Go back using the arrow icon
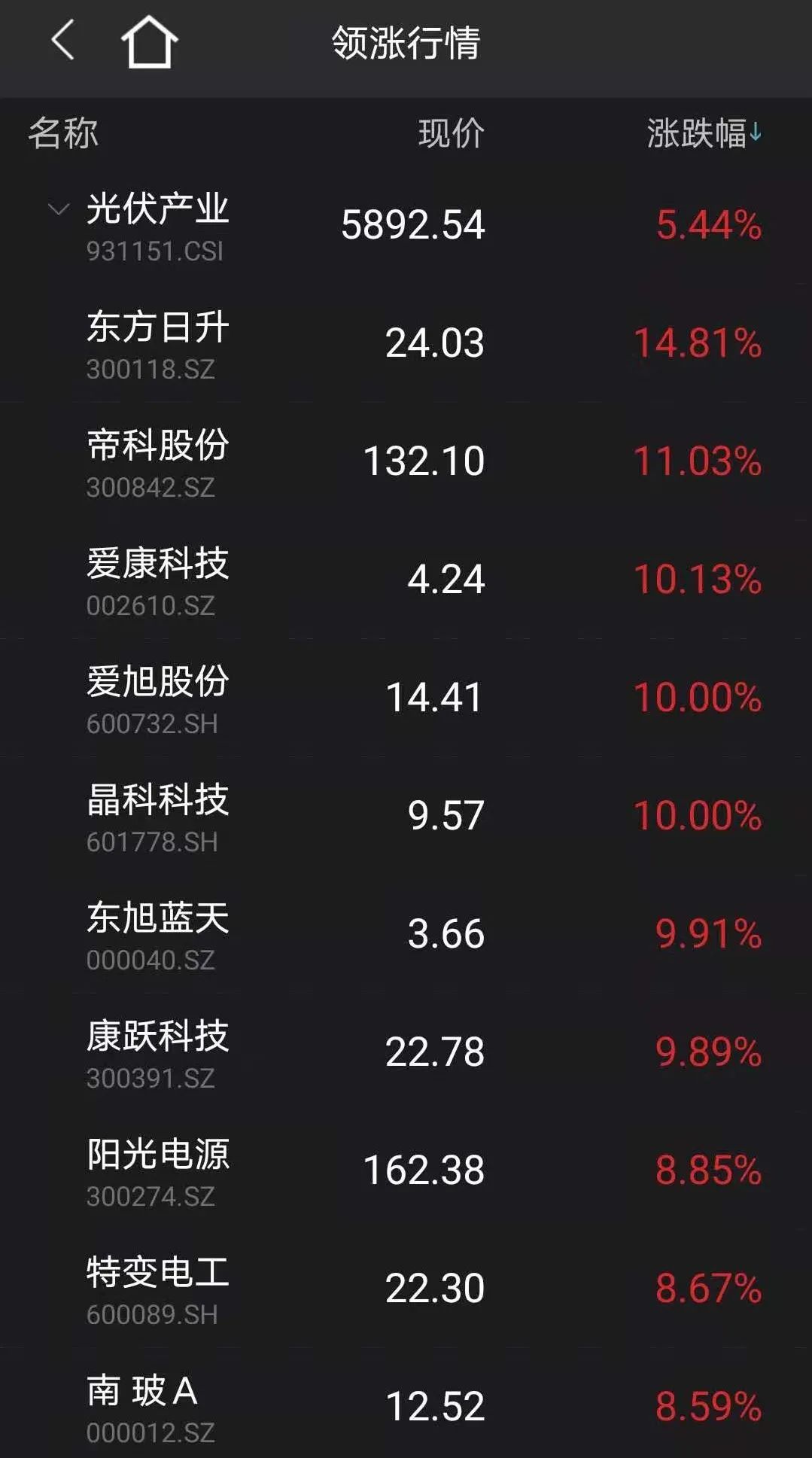 62,41
